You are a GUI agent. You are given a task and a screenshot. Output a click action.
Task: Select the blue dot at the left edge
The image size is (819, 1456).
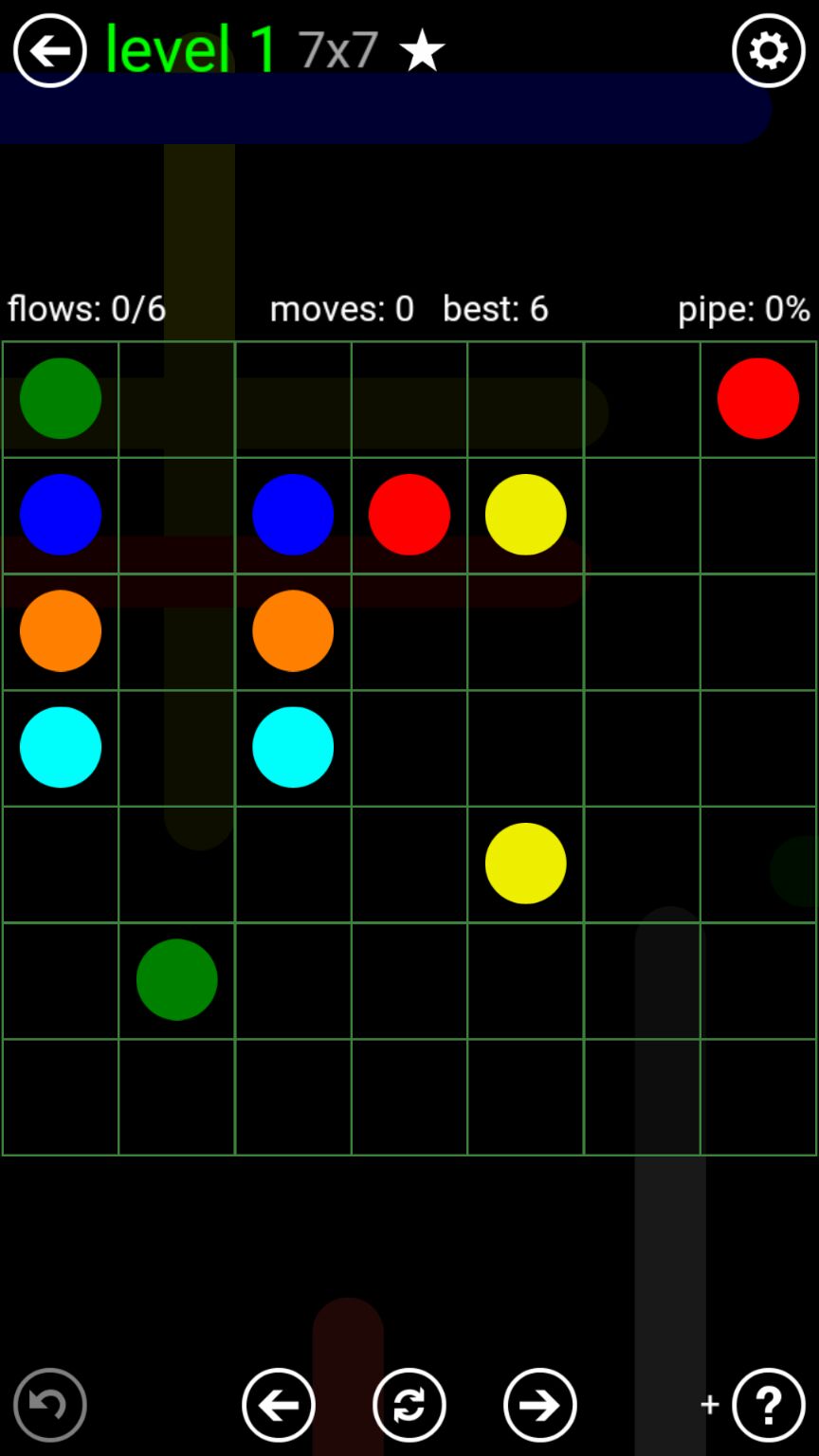coord(61,515)
